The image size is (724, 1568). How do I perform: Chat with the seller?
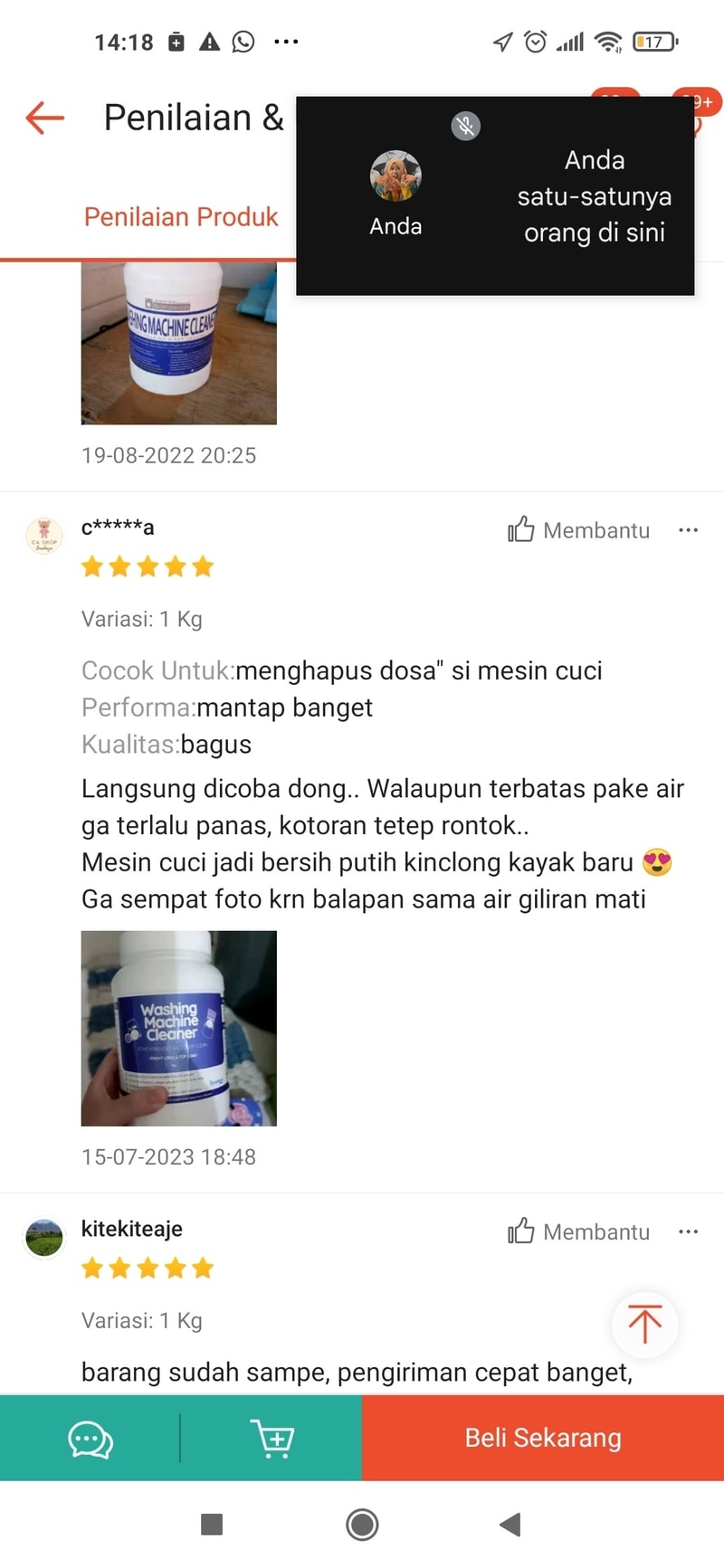pyautogui.click(x=90, y=1438)
